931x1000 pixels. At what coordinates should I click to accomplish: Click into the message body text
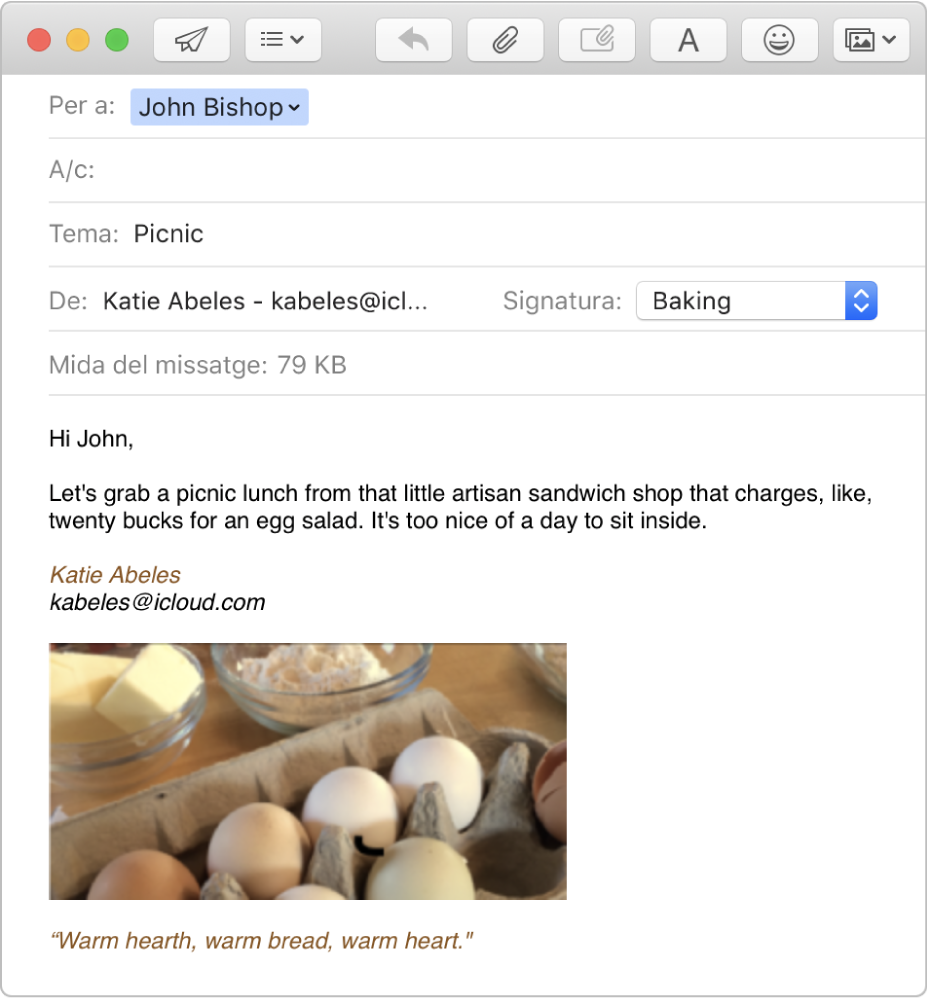tap(400, 508)
